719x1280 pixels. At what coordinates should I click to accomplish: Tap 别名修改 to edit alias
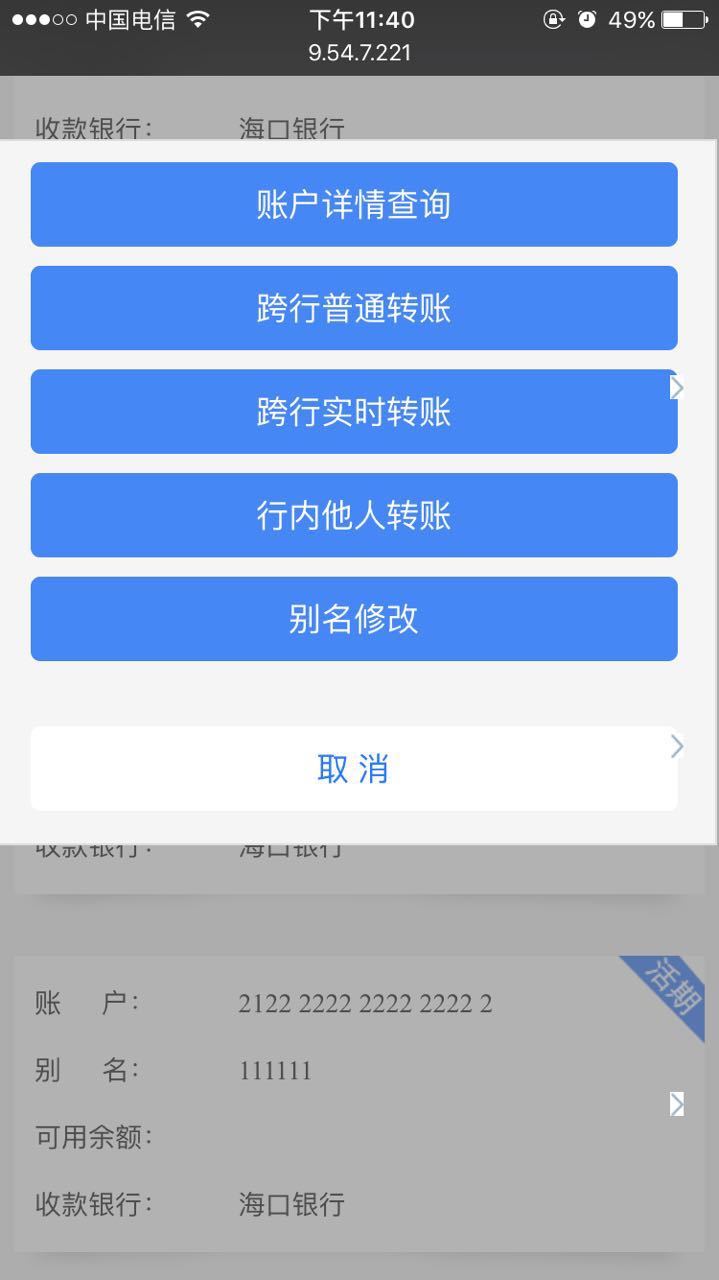point(354,619)
